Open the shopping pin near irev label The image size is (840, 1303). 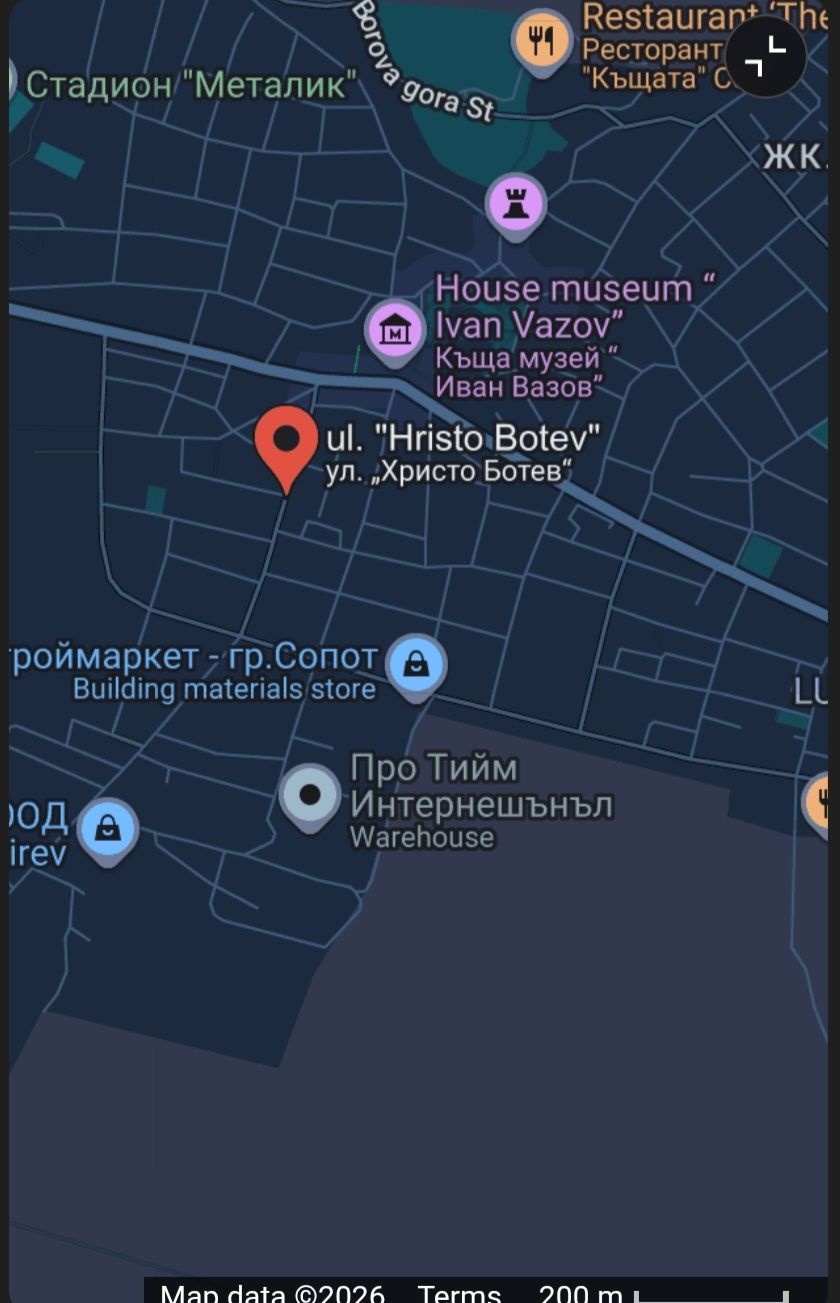click(x=107, y=828)
